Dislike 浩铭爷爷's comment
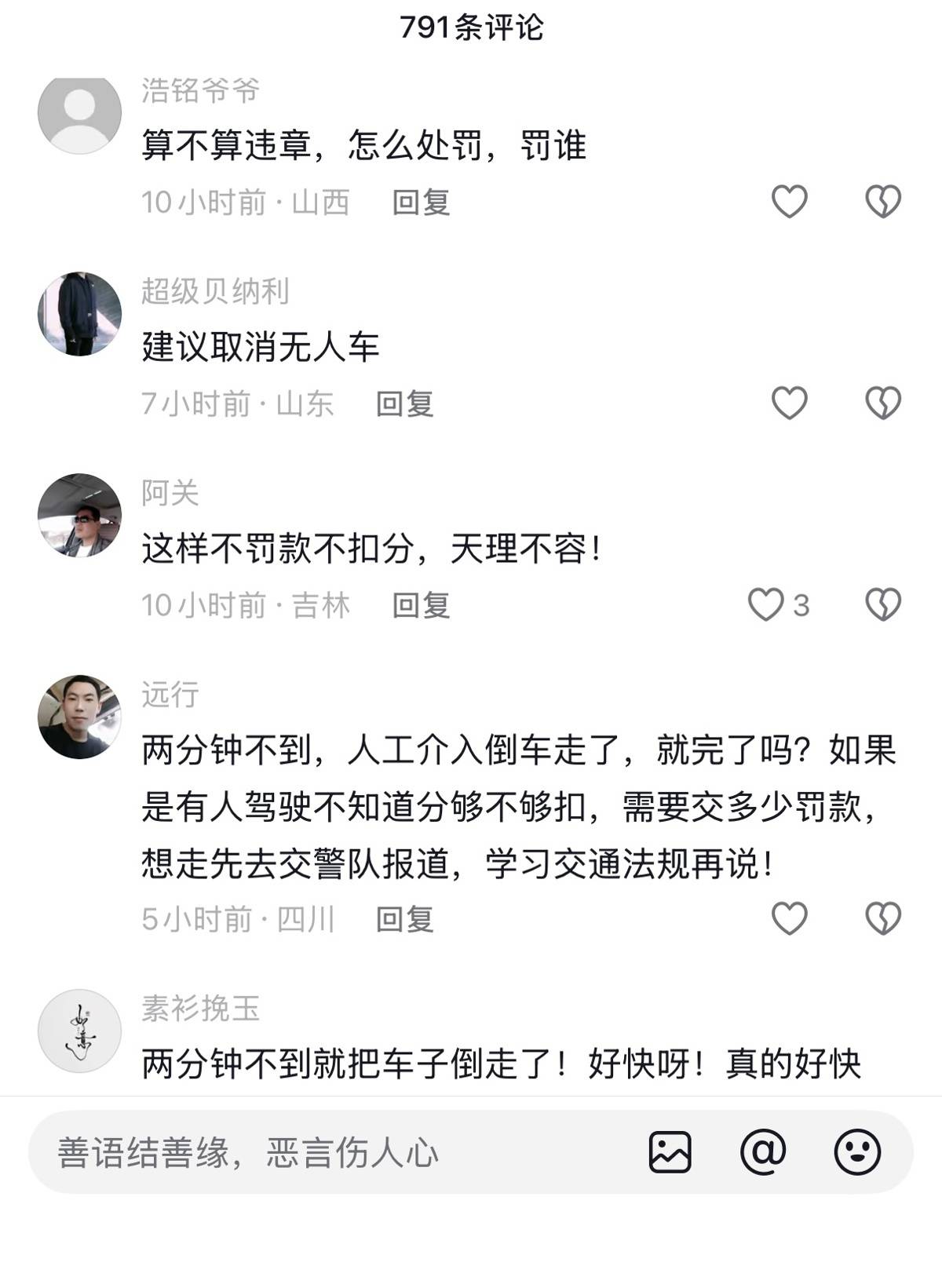Image resolution: width=942 pixels, height=1288 pixels. [x=883, y=202]
